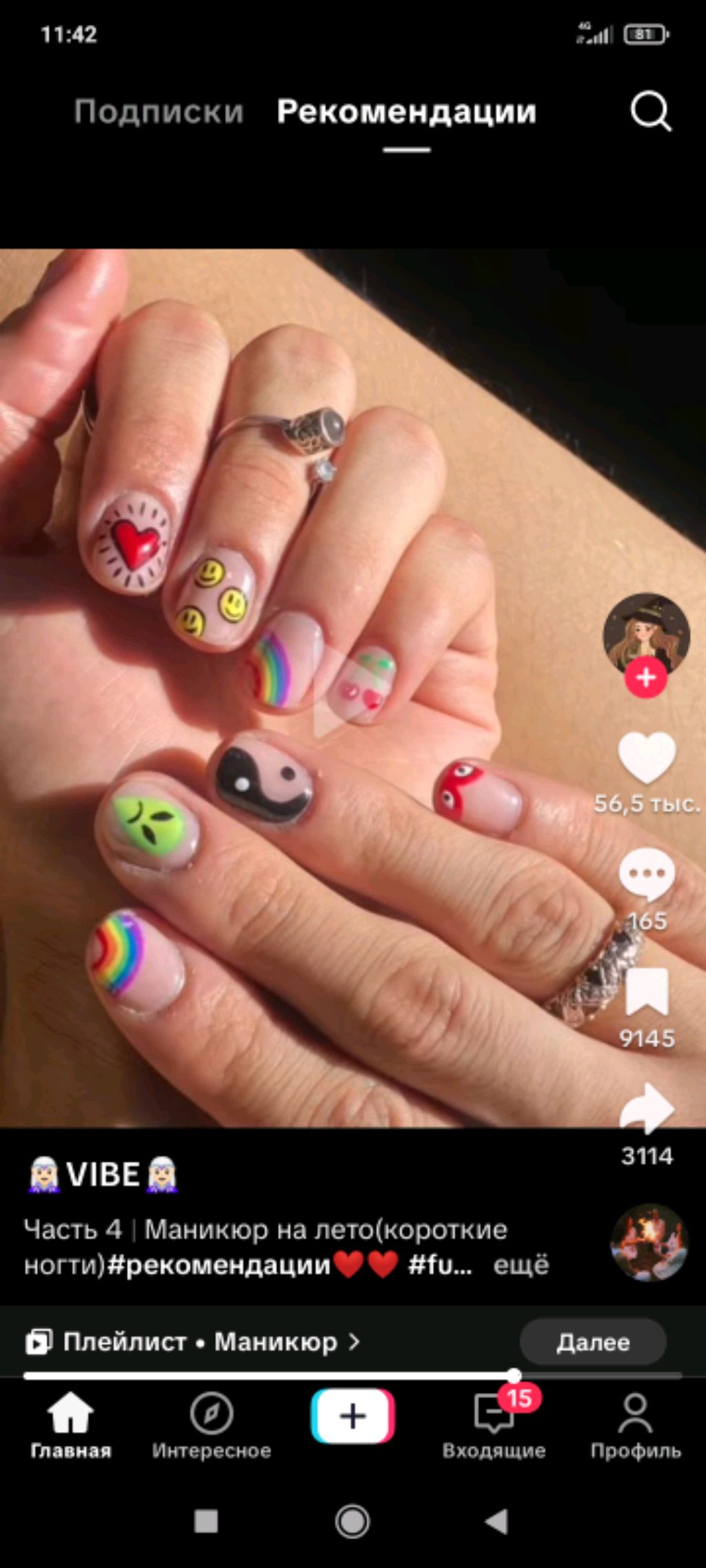Open the comments on this video

click(646, 874)
